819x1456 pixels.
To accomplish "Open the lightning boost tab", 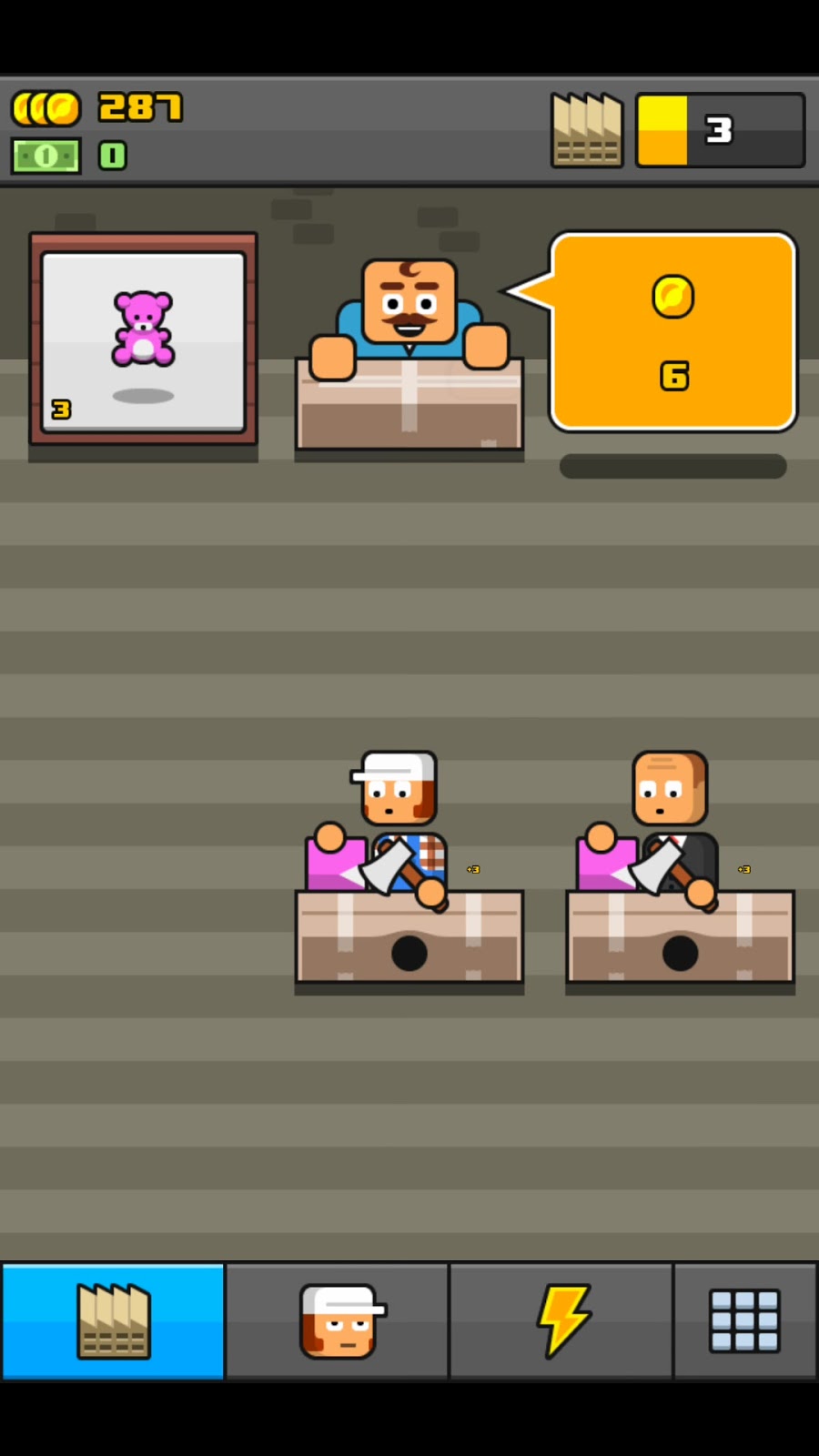I will (x=561, y=1321).
